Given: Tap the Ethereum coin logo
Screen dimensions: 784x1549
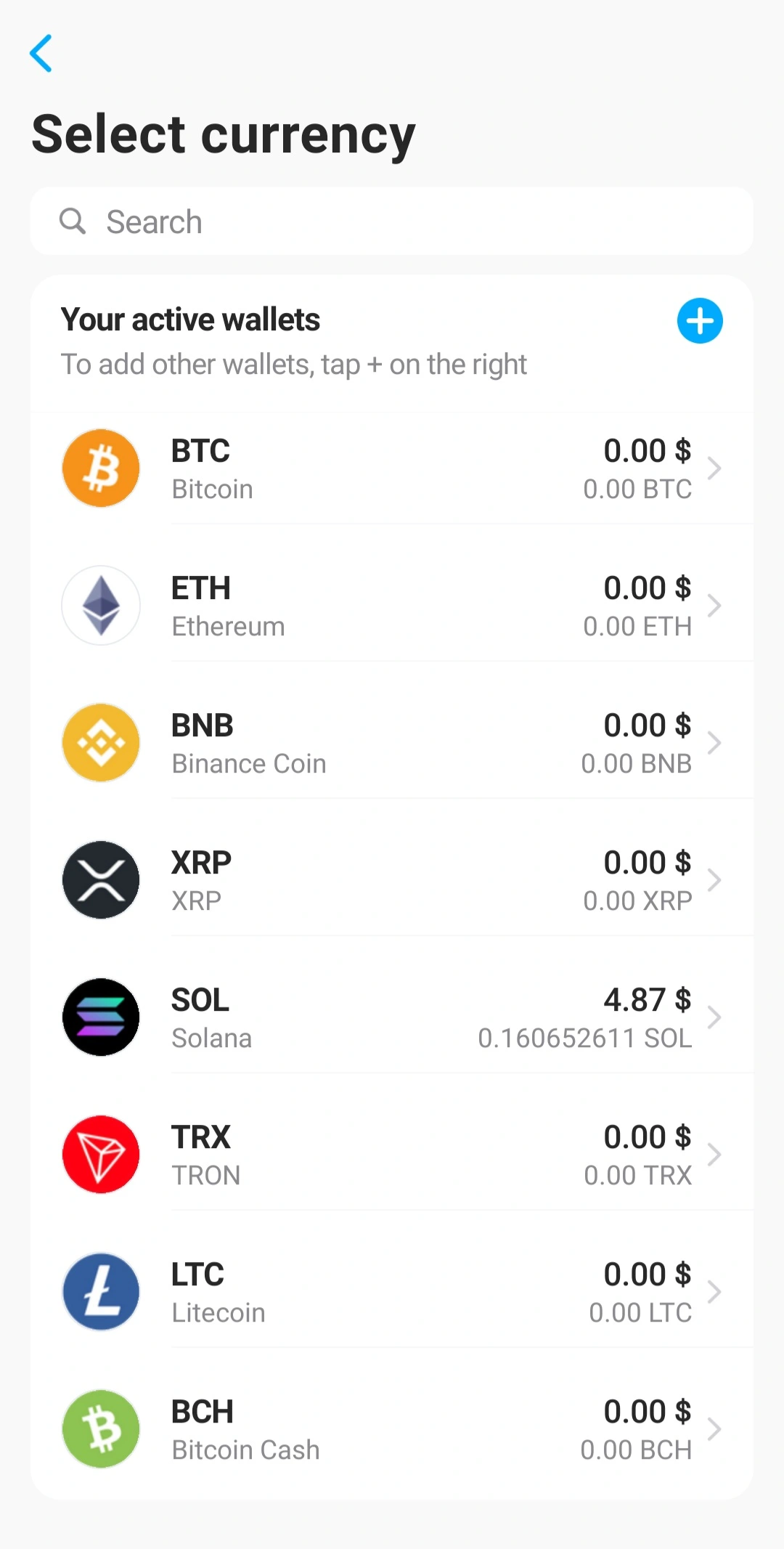Looking at the screenshot, I should pos(100,605).
